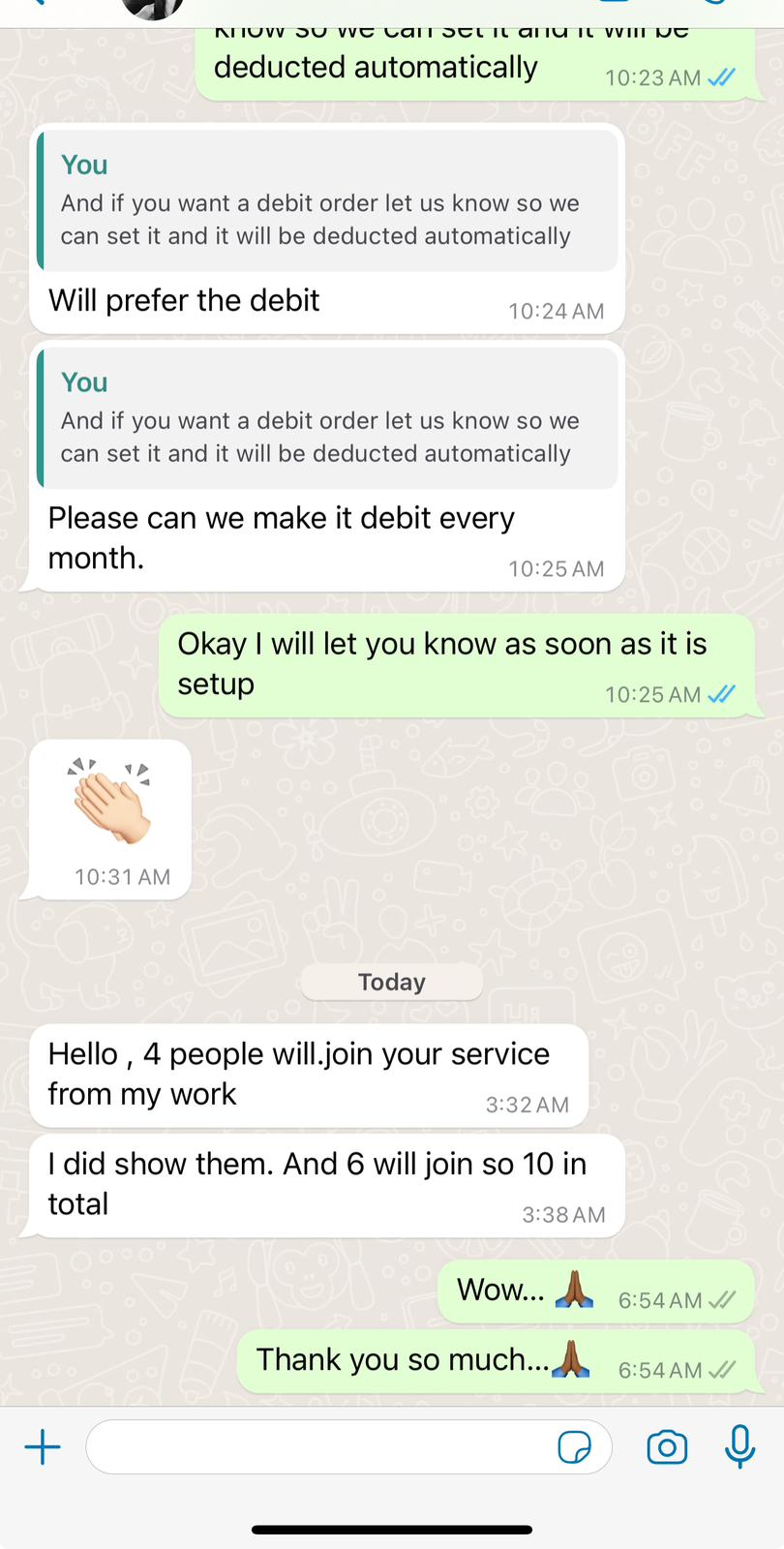Viewport: 784px width, 1549px height.
Task: Open the attachment plus menu
Action: pos(43,1448)
